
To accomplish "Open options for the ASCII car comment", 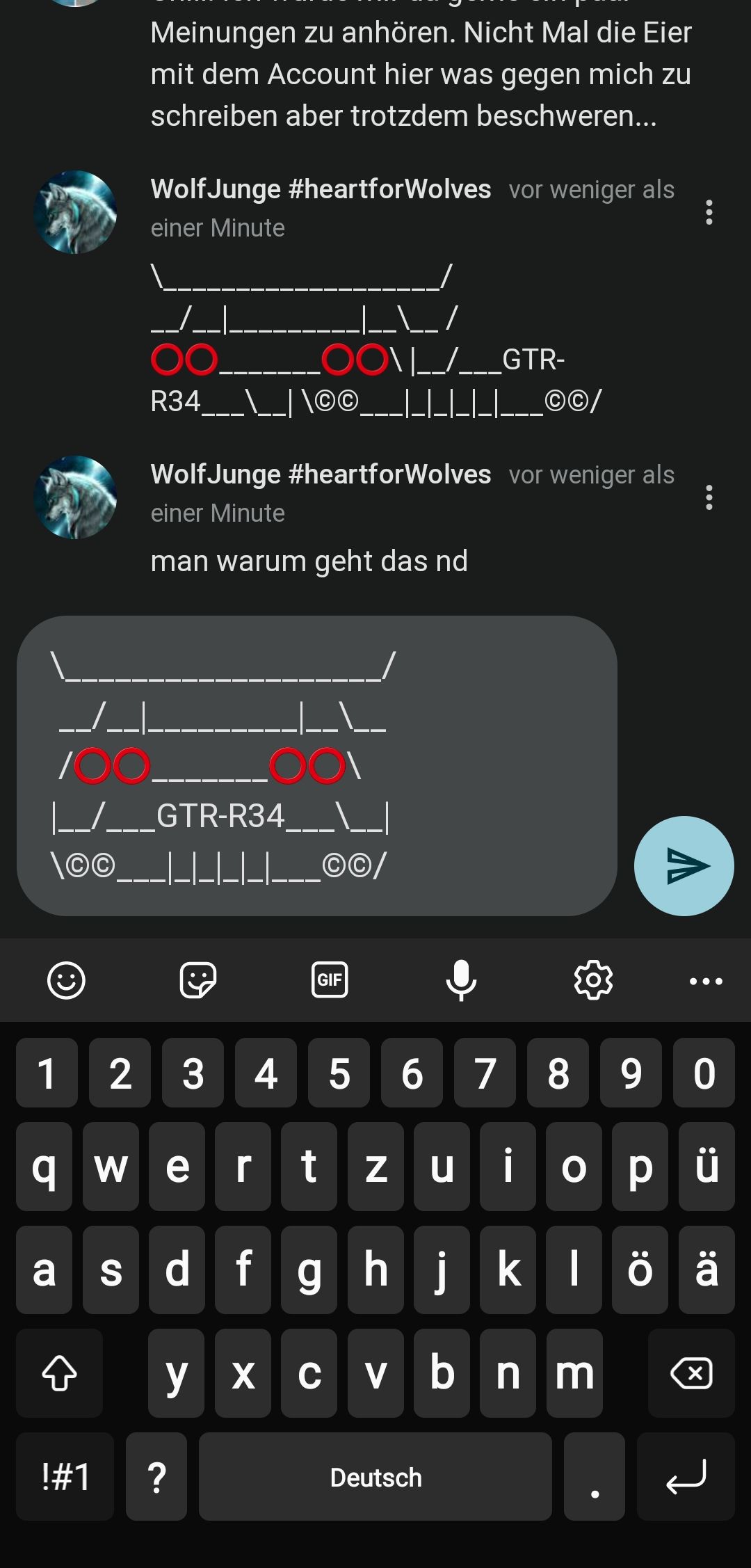I will pyautogui.click(x=709, y=212).
